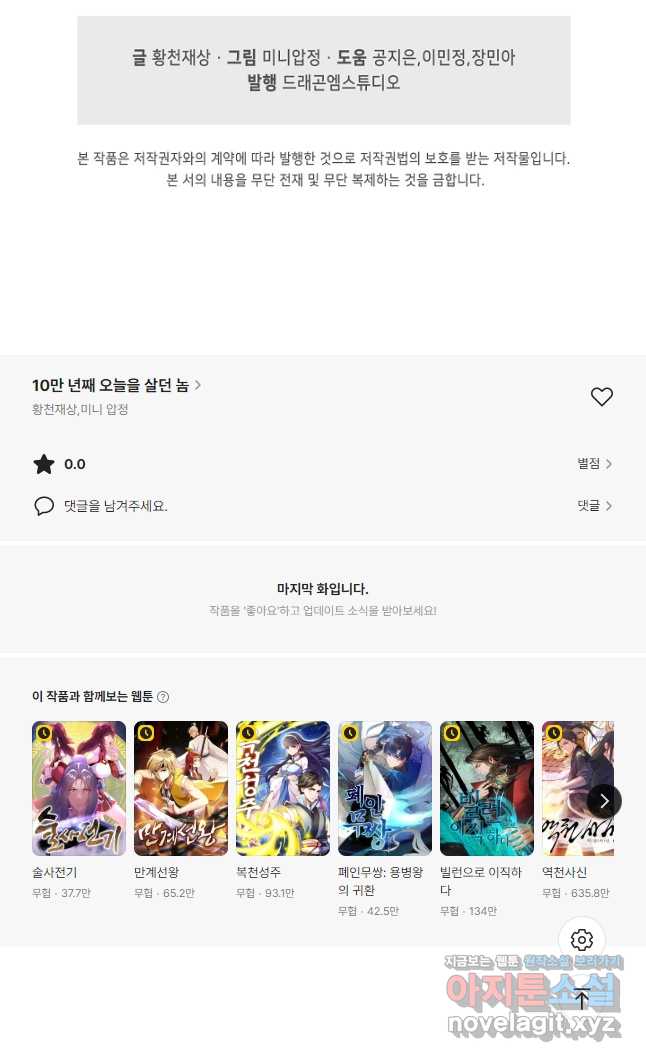Open viewer settings gear

tap(582, 940)
